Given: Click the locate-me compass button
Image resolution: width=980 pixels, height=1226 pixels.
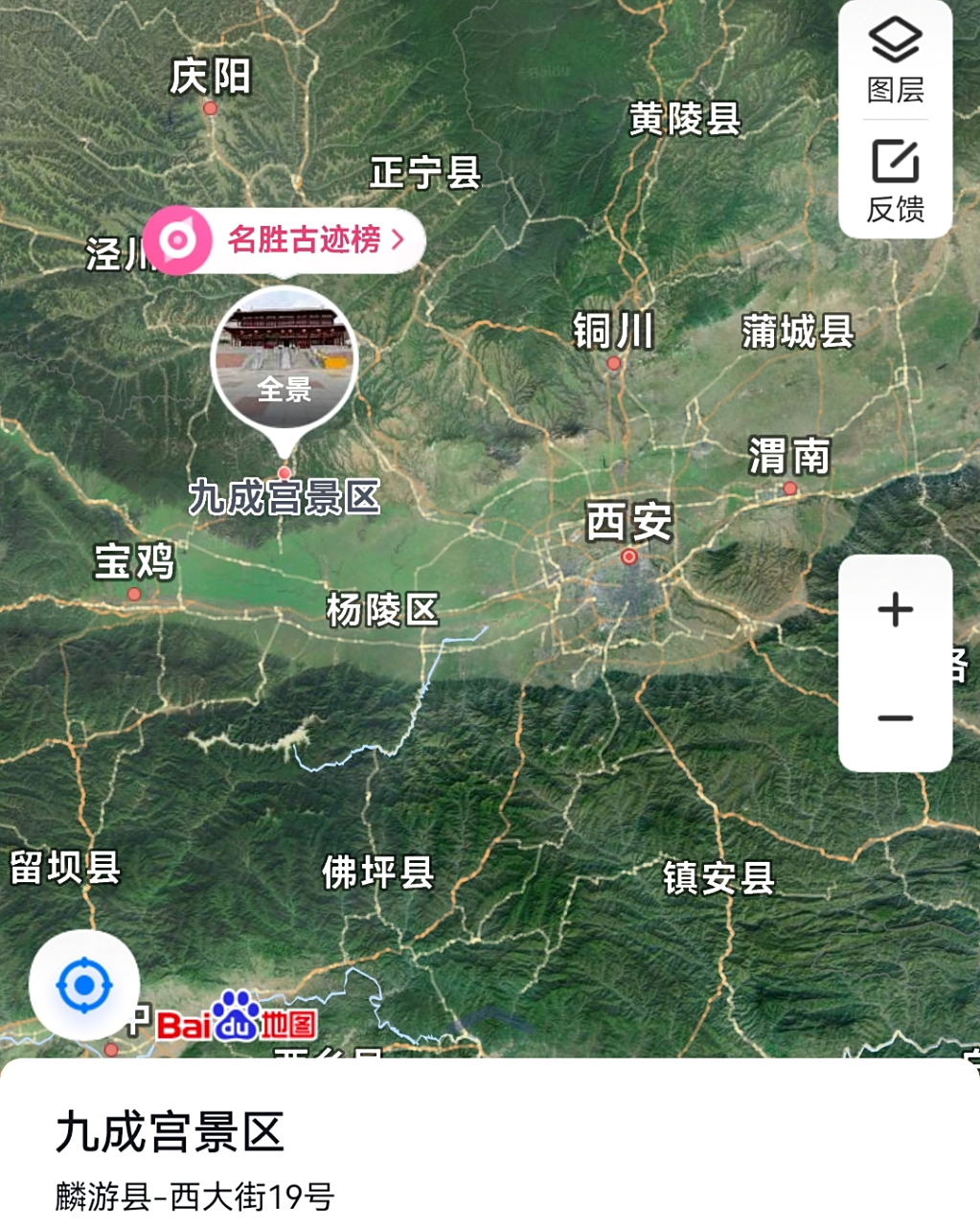Looking at the screenshot, I should pos(84,985).
